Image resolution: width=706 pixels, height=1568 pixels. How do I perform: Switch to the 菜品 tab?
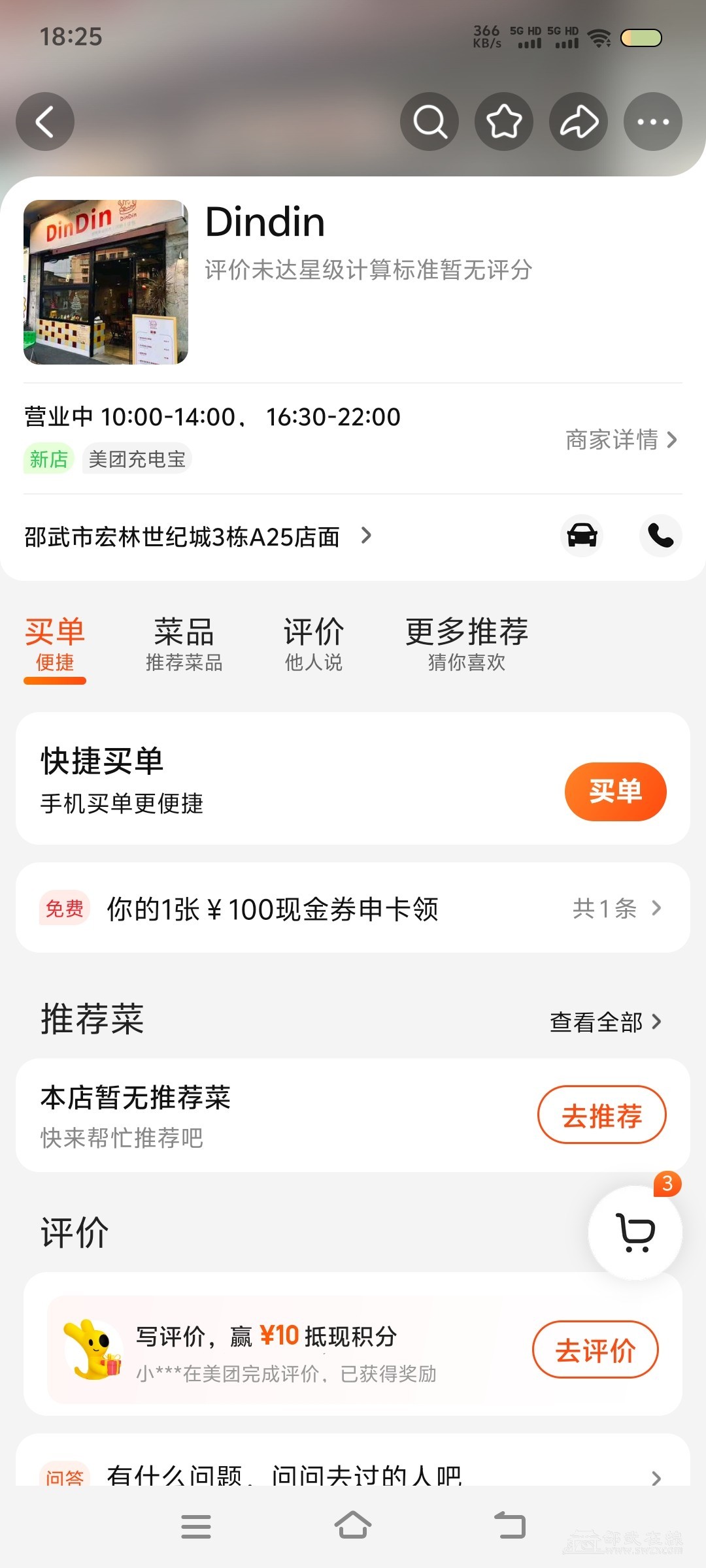184,644
